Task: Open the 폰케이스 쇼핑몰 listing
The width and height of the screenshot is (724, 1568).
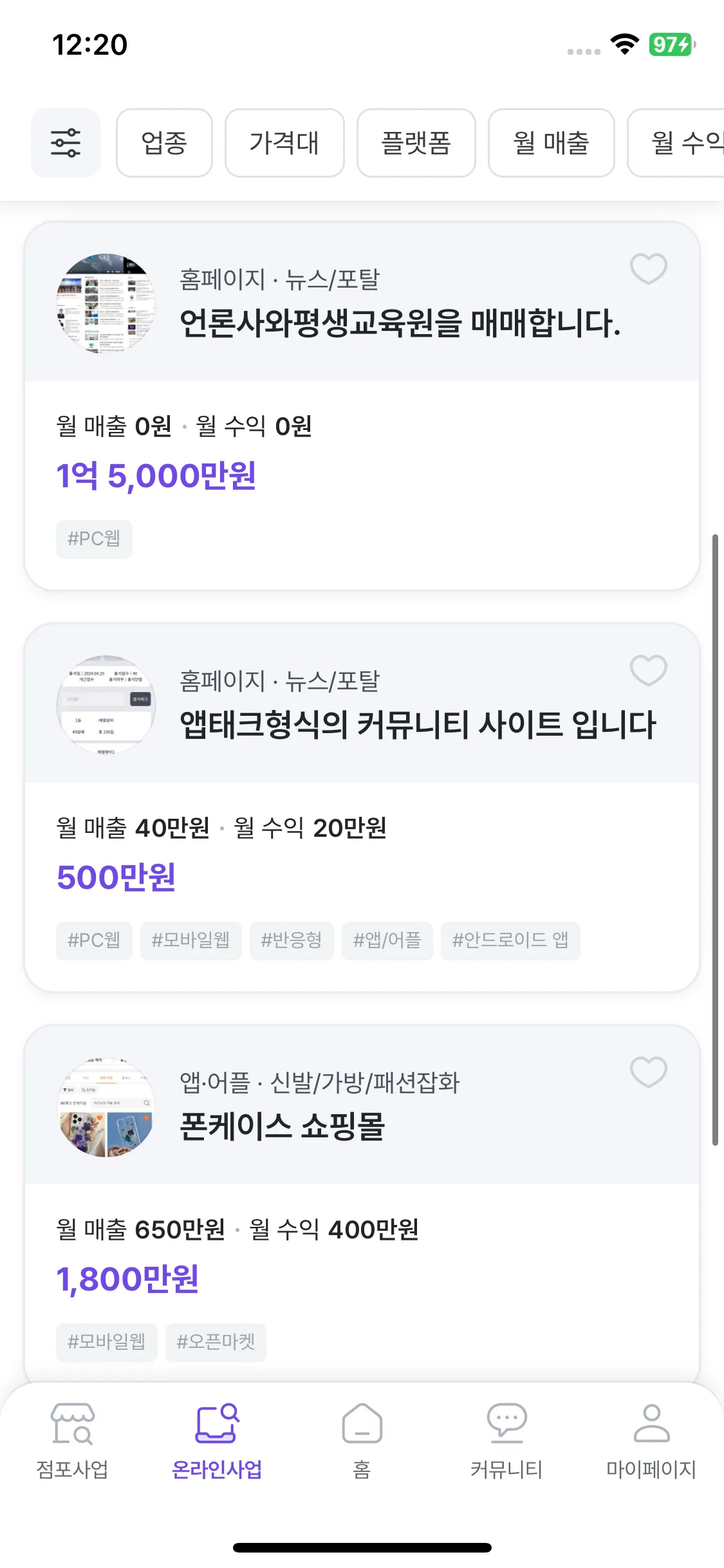Action: pos(282,1126)
